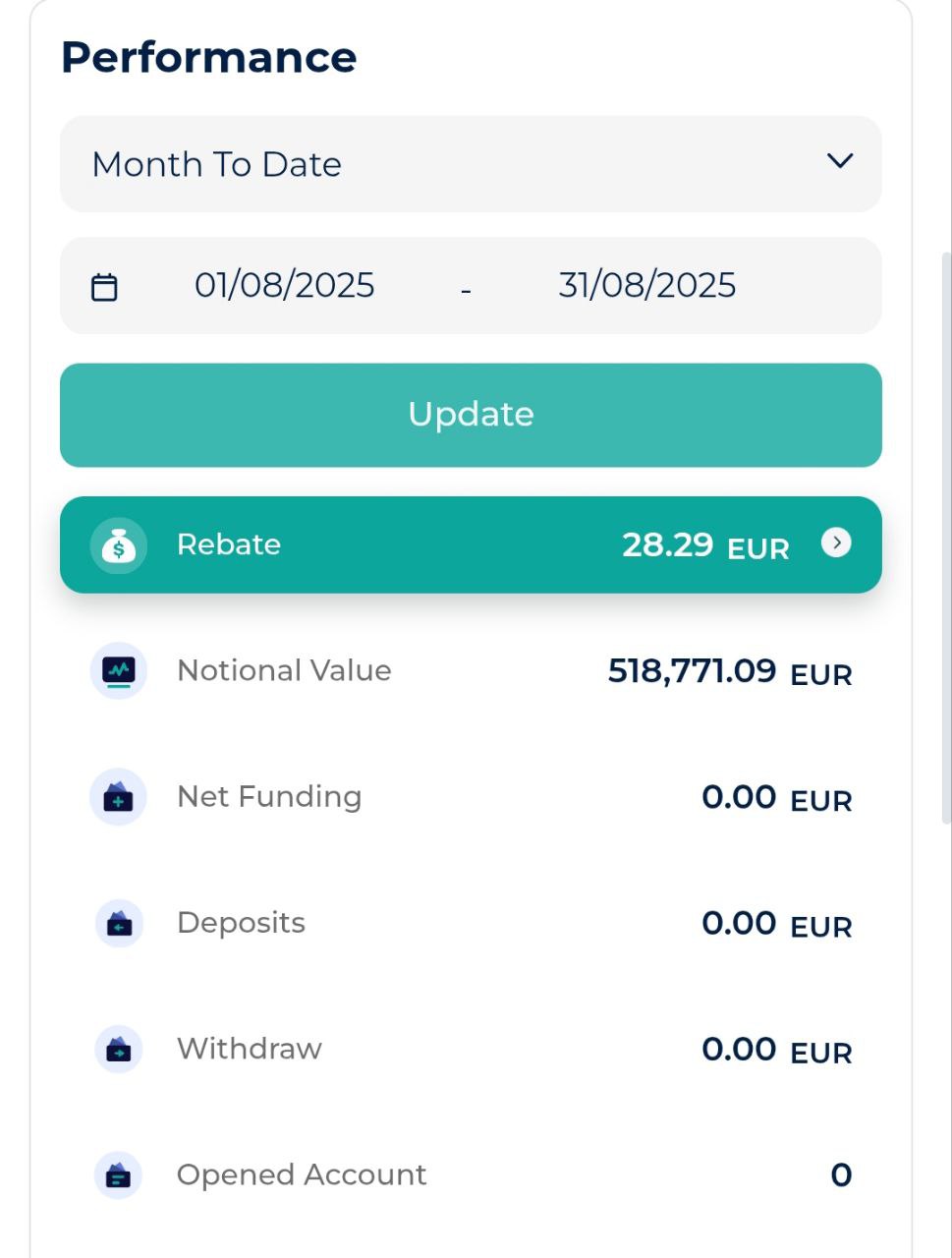
Task: Select the end date 31/08/2025
Action: (x=646, y=286)
